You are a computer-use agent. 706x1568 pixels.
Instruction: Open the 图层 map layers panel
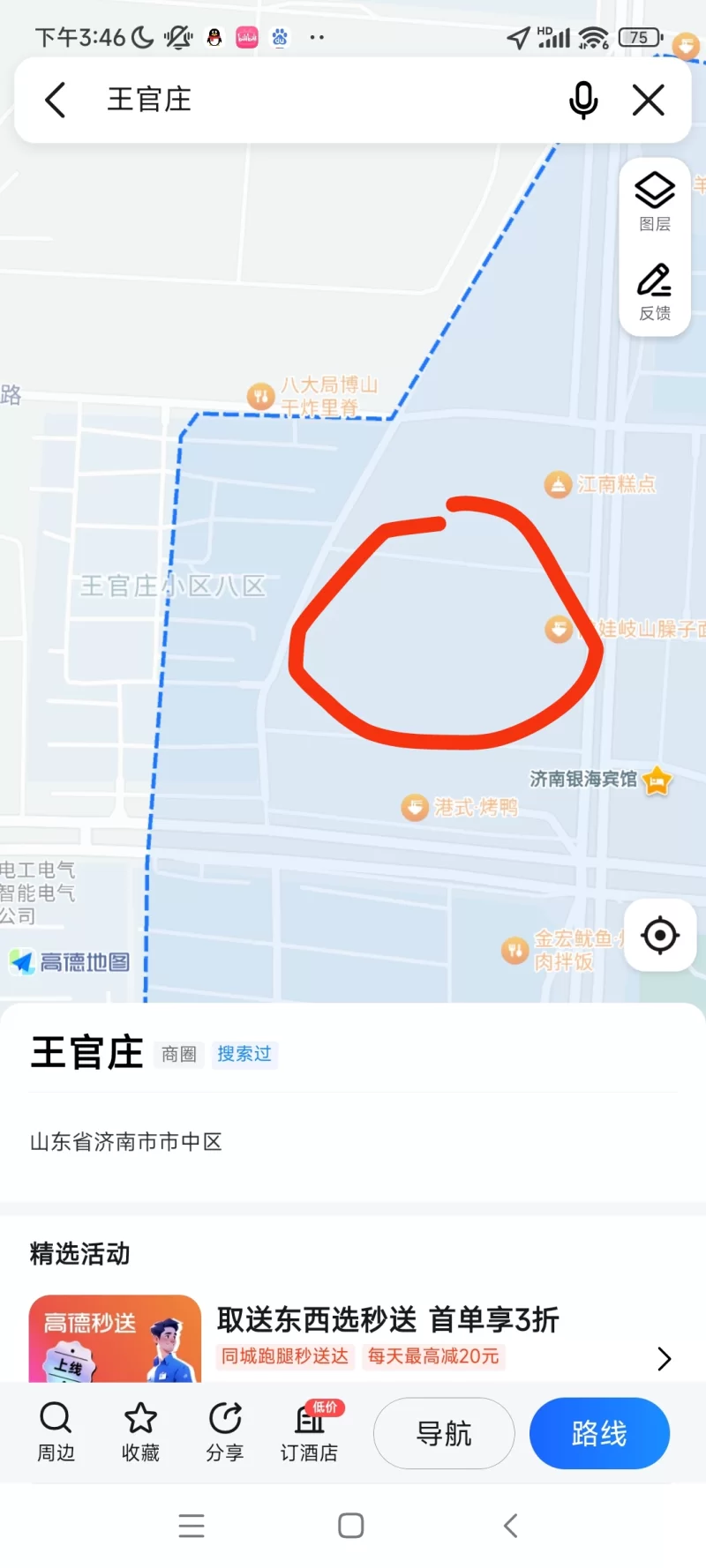(655, 202)
